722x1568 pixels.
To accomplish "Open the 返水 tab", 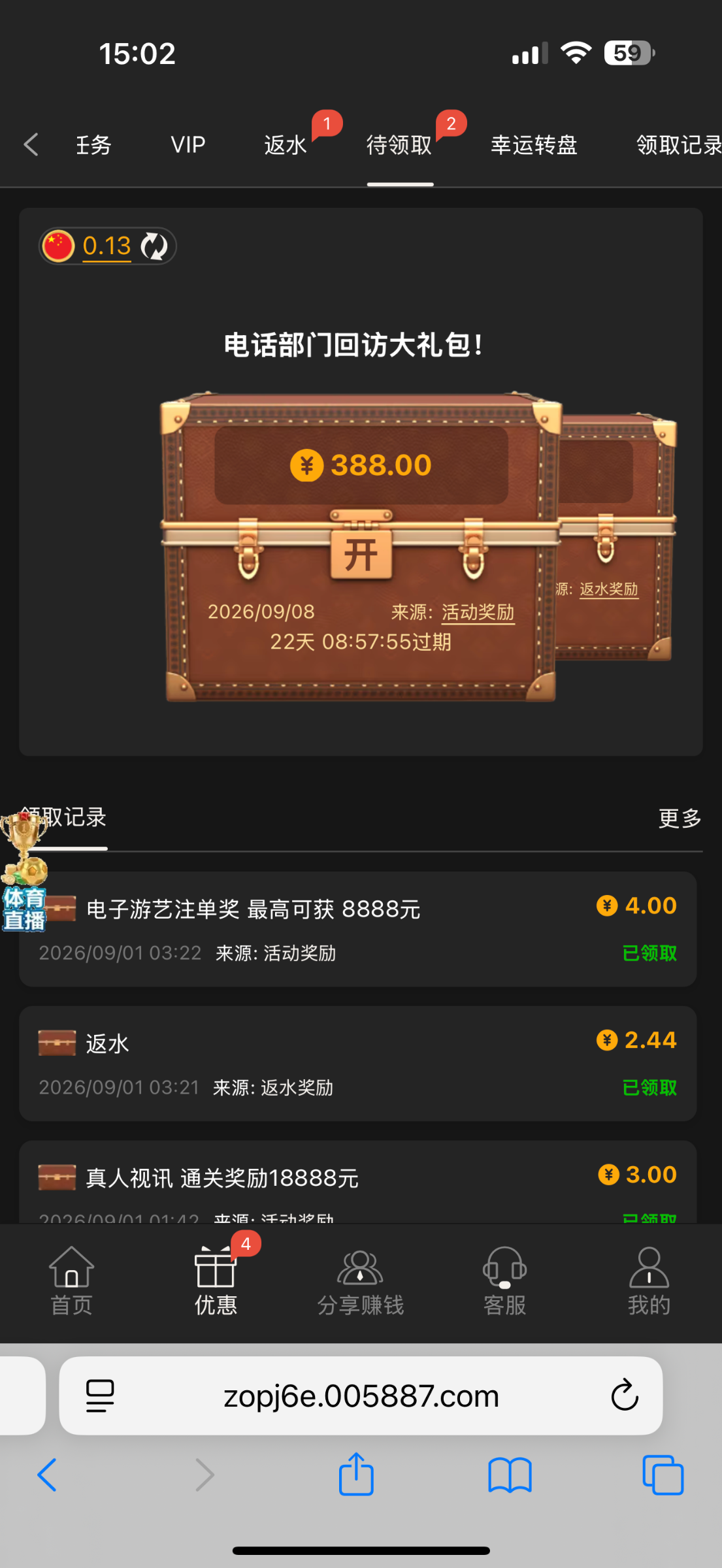I will click(x=286, y=145).
